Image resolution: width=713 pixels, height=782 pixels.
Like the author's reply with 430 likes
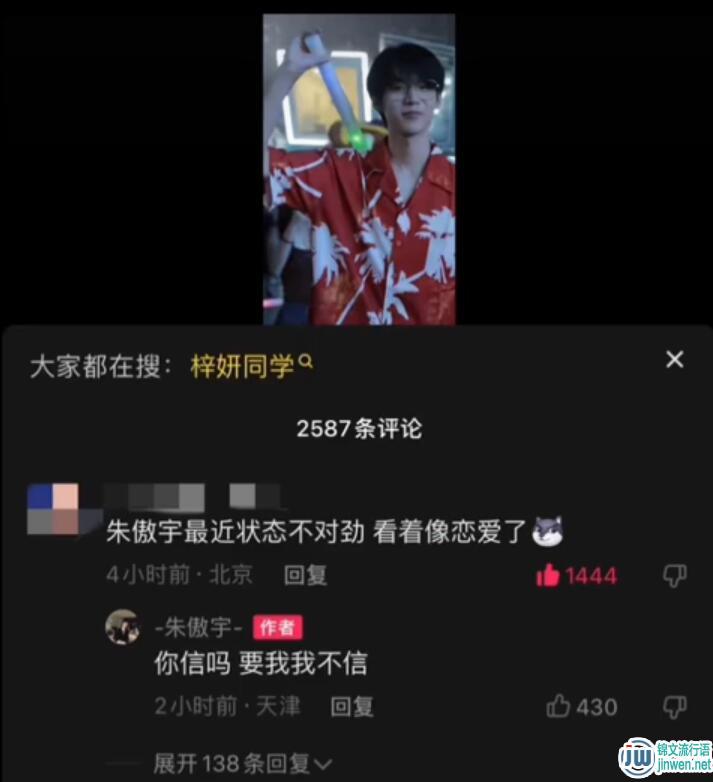558,707
